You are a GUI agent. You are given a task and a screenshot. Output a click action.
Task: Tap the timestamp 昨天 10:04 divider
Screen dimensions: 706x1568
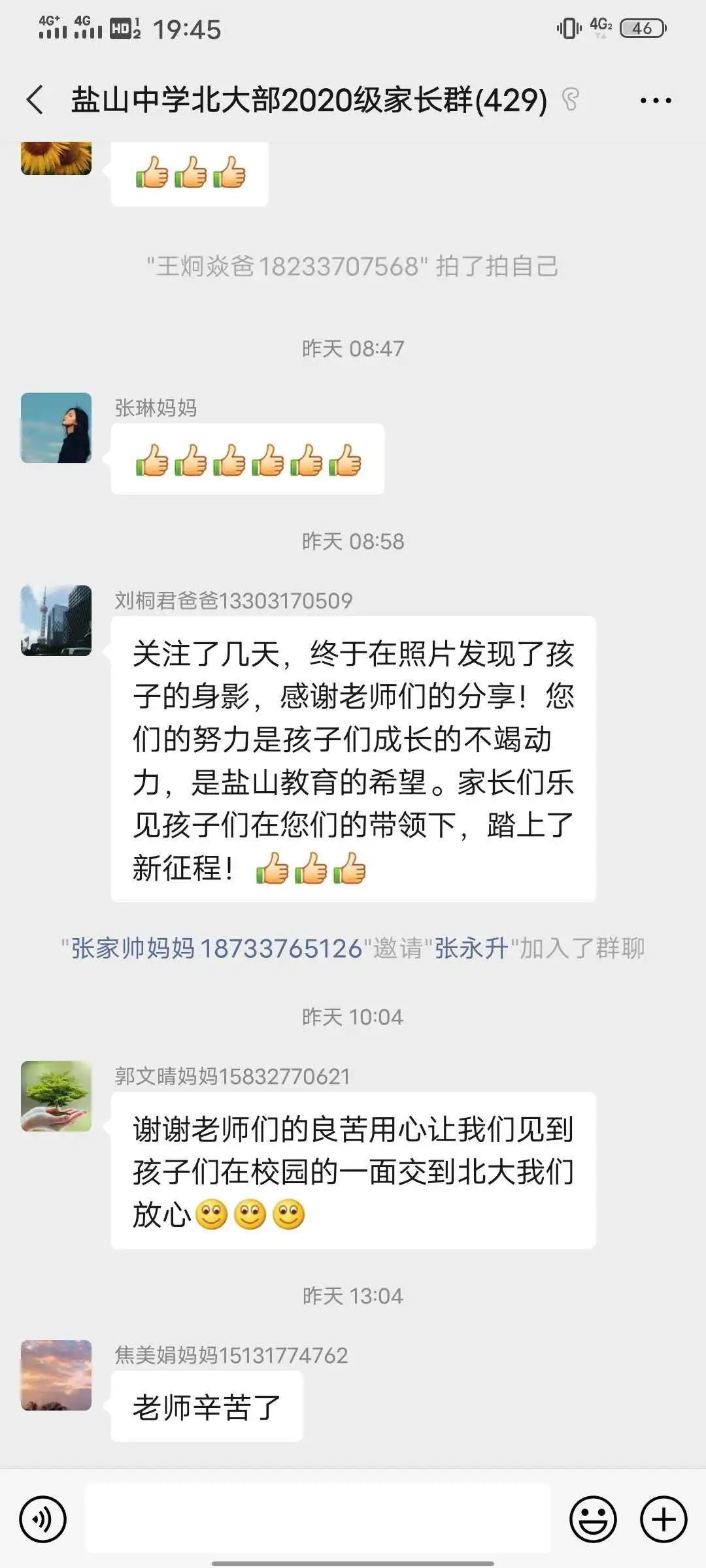click(x=353, y=1016)
